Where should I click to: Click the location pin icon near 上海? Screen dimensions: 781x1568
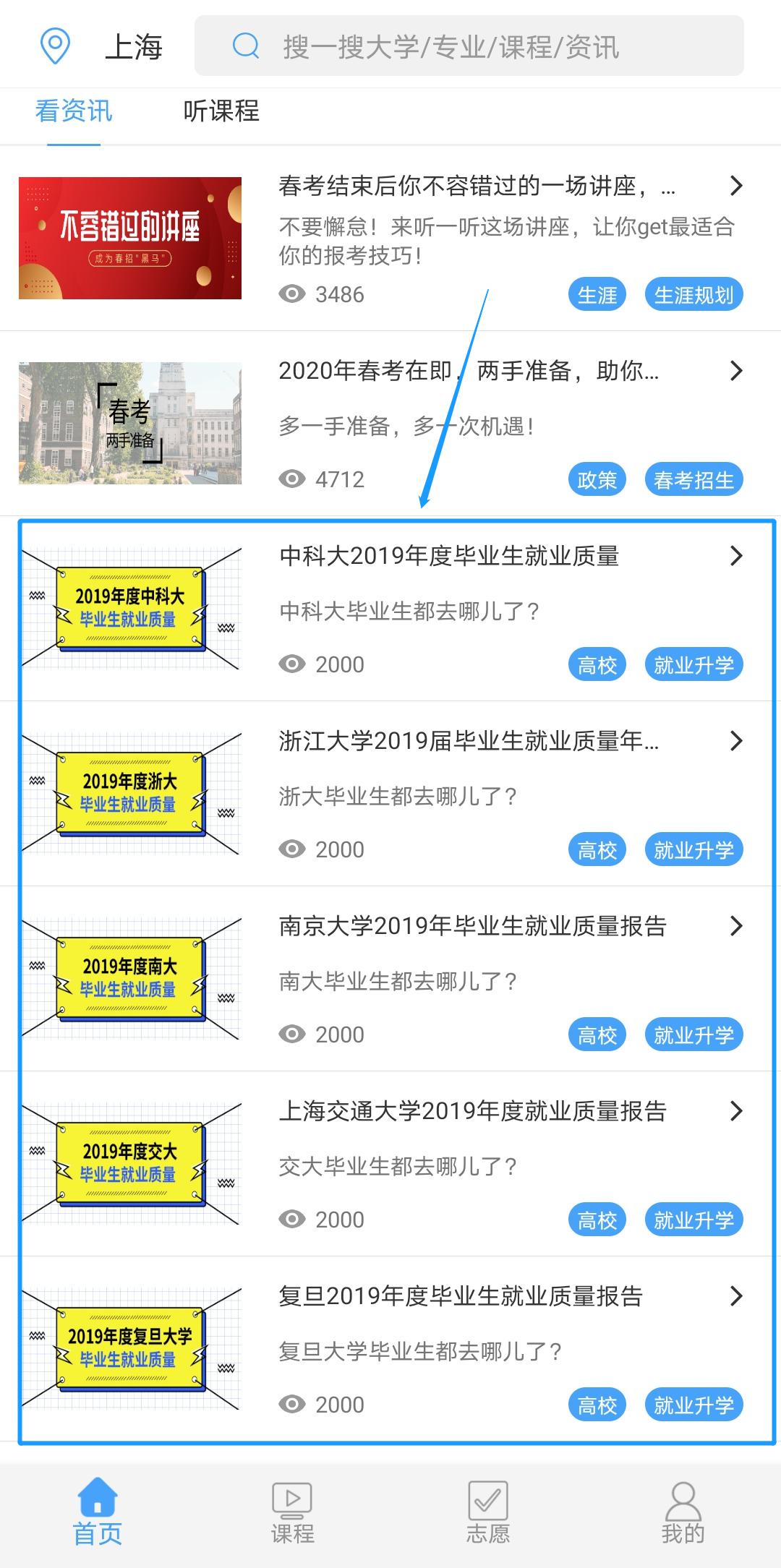[54, 46]
